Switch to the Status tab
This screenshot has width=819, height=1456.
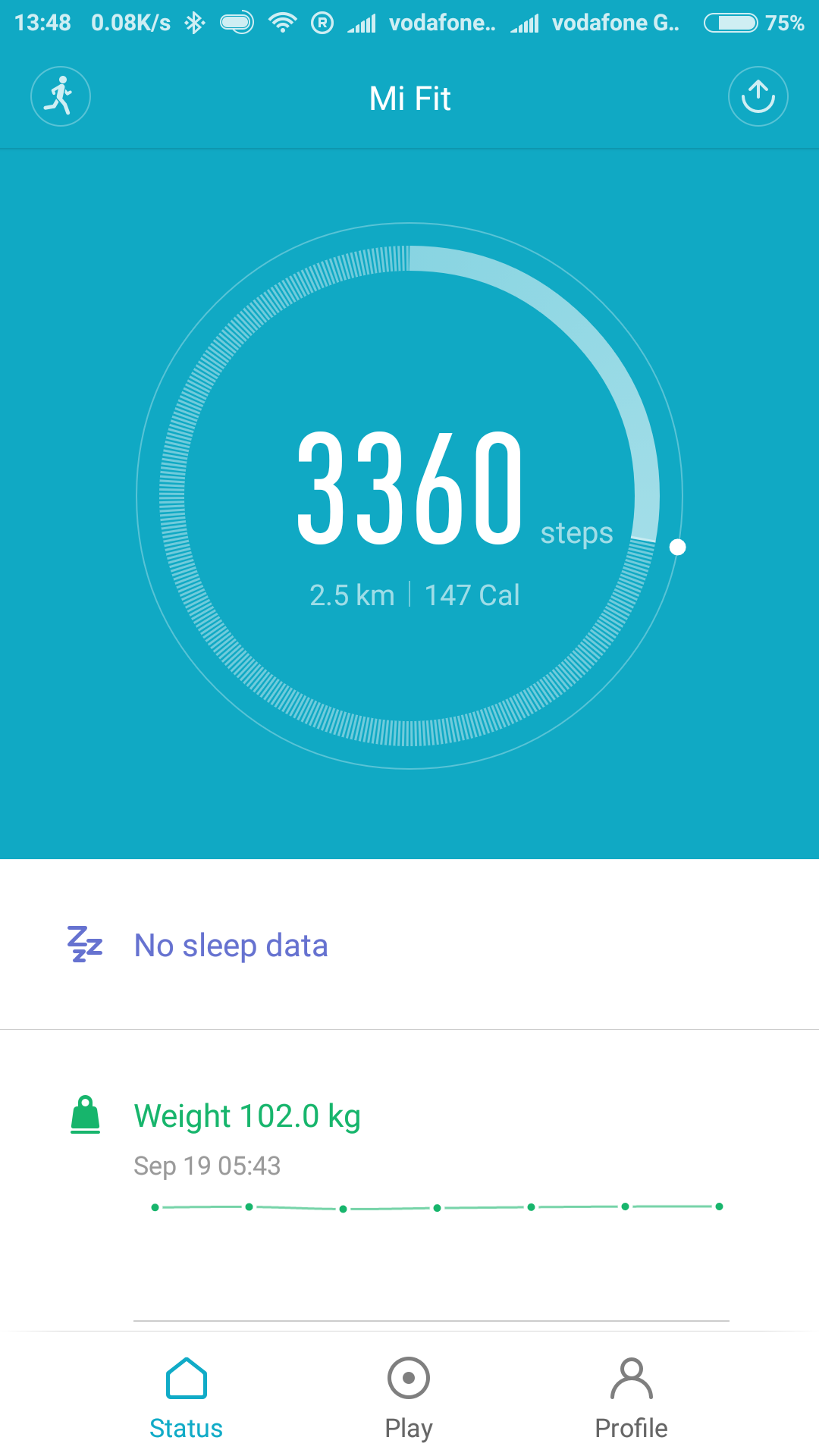[x=186, y=1398]
